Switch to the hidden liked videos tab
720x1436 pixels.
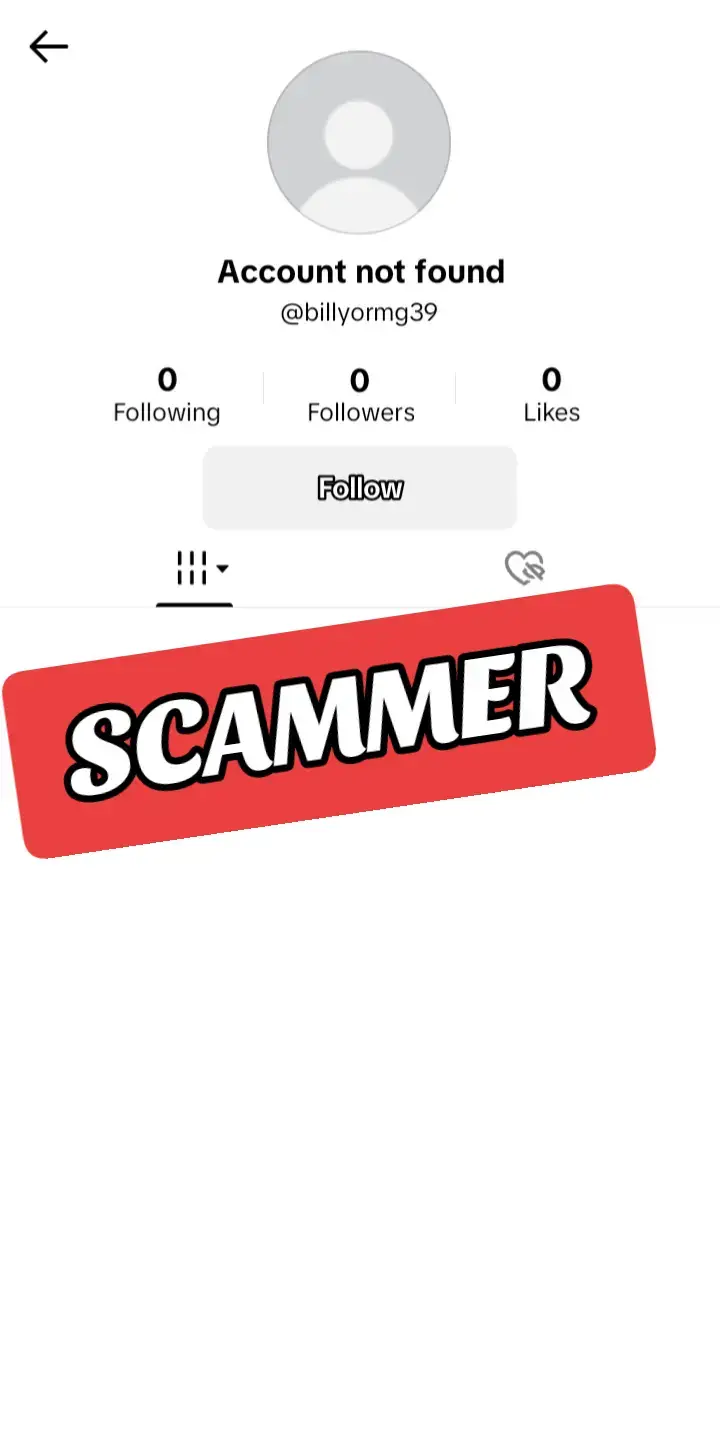pos(524,568)
